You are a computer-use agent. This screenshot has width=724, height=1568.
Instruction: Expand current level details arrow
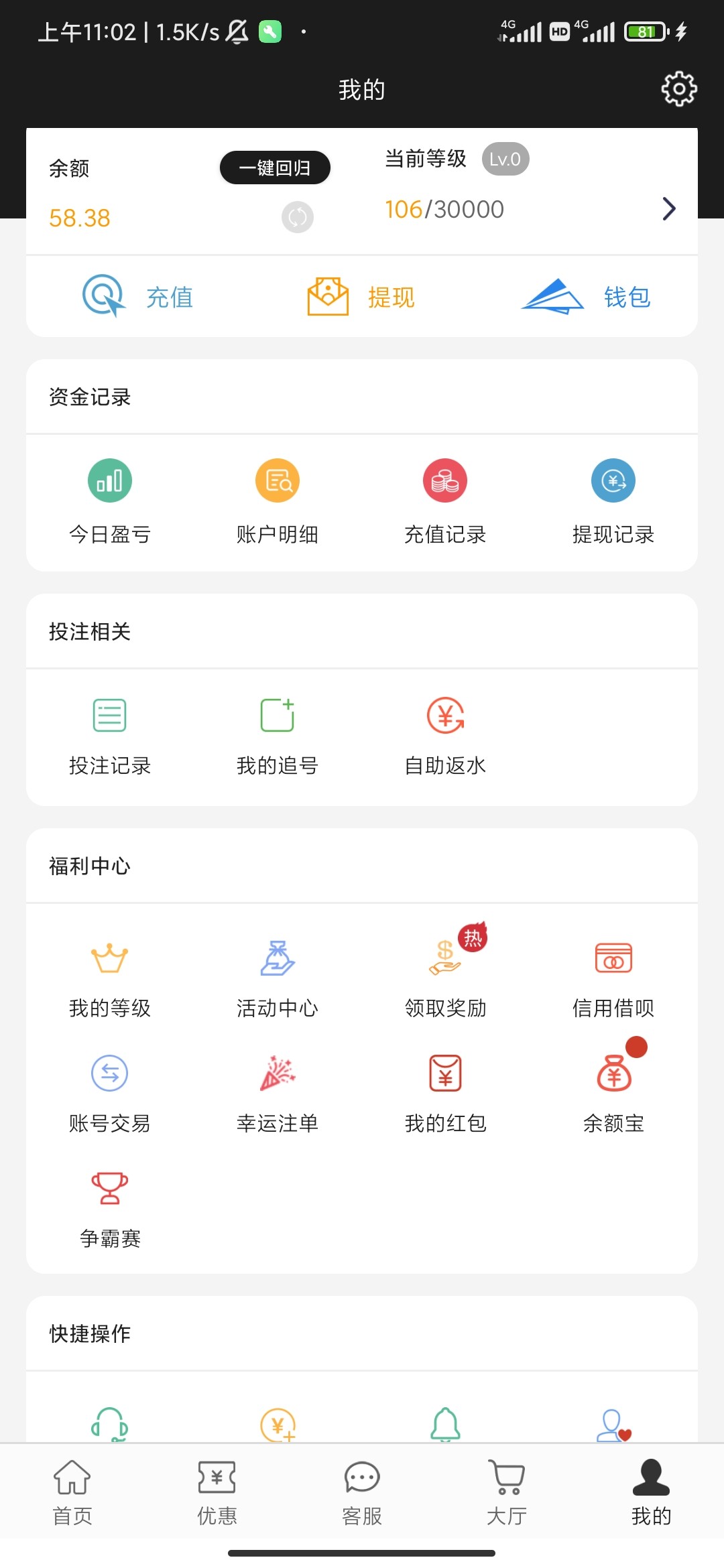(x=668, y=209)
